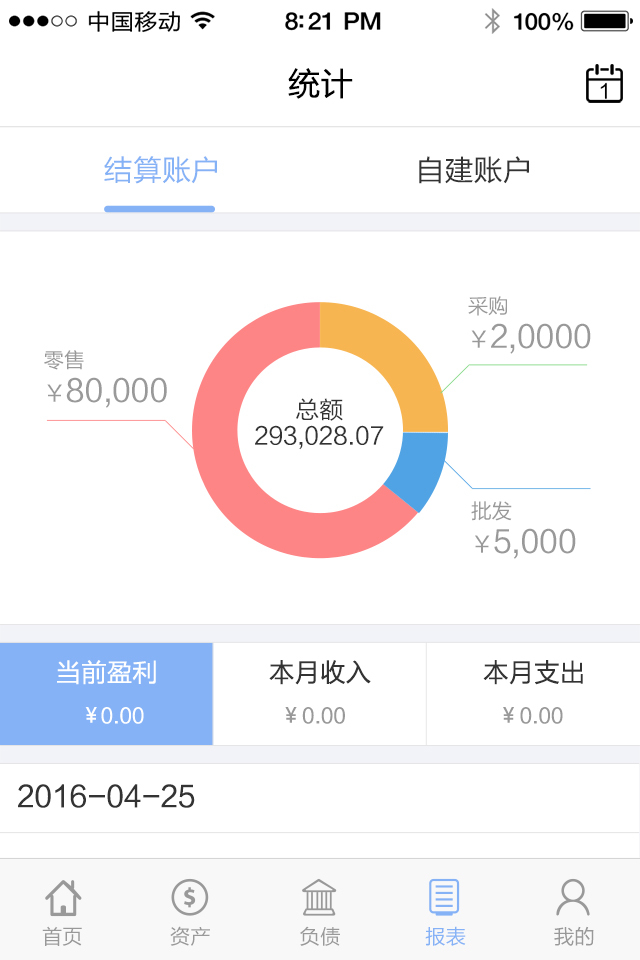Viewport: 640px width, 960px height.
Task: Open the 我的 profile tab
Action: coord(573,911)
